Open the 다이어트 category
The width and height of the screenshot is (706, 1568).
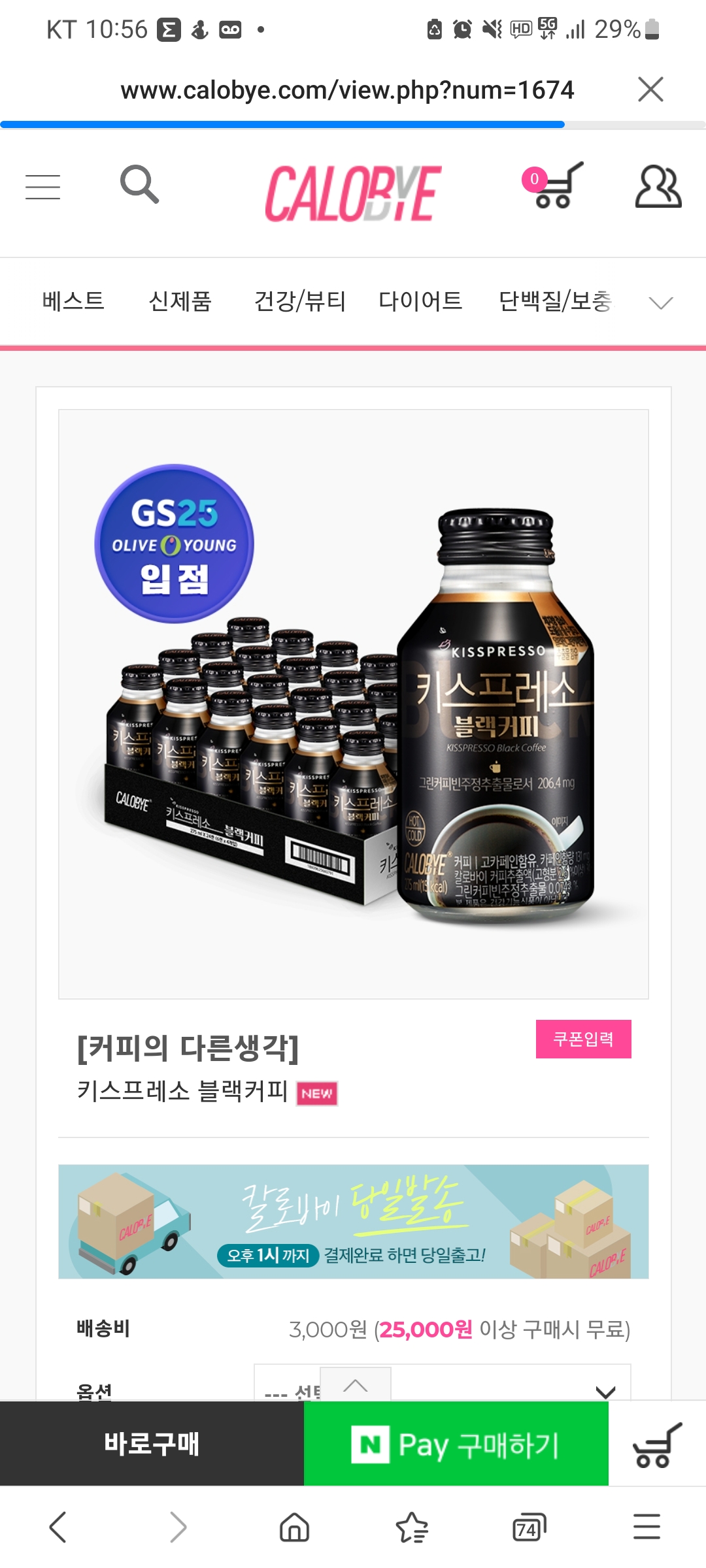tap(420, 301)
